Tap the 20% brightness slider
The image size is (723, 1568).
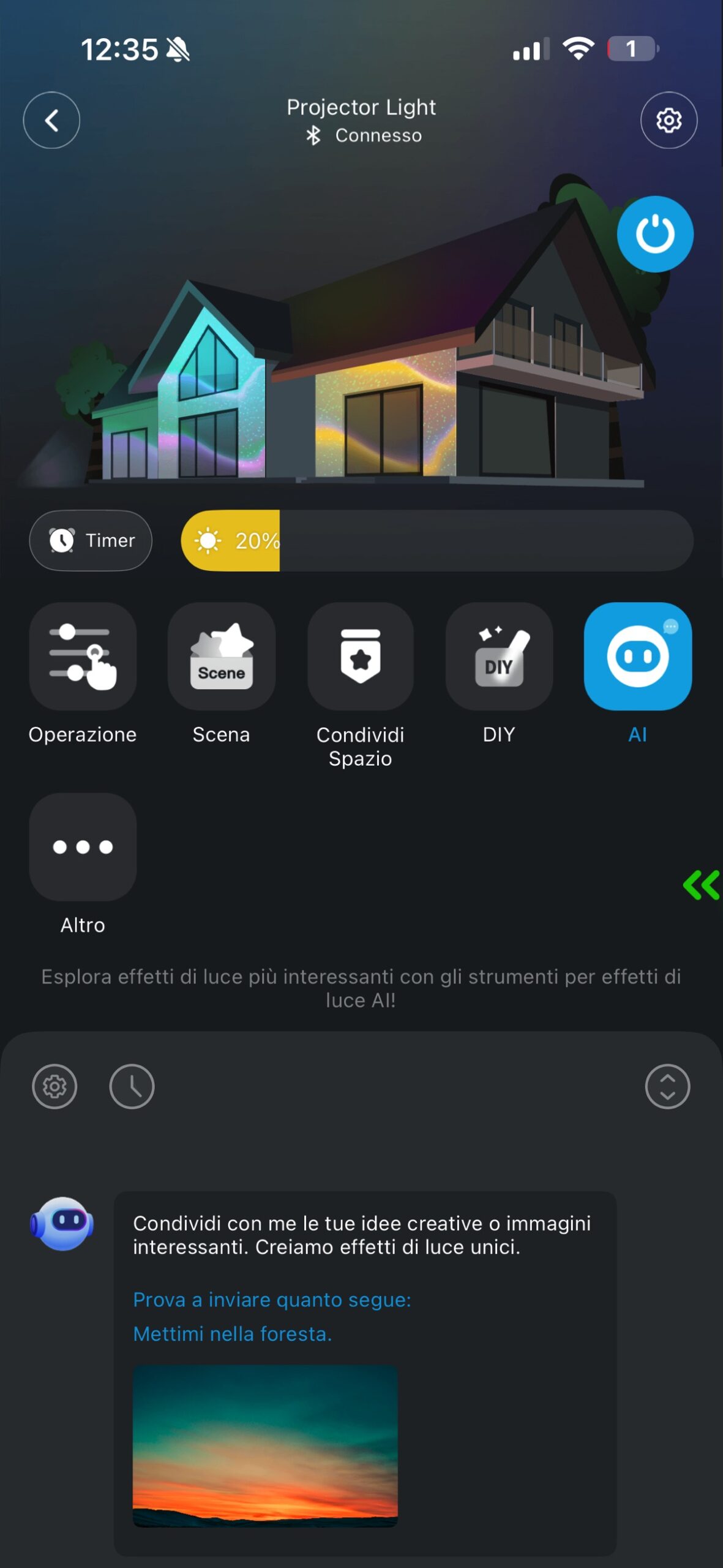[436, 540]
